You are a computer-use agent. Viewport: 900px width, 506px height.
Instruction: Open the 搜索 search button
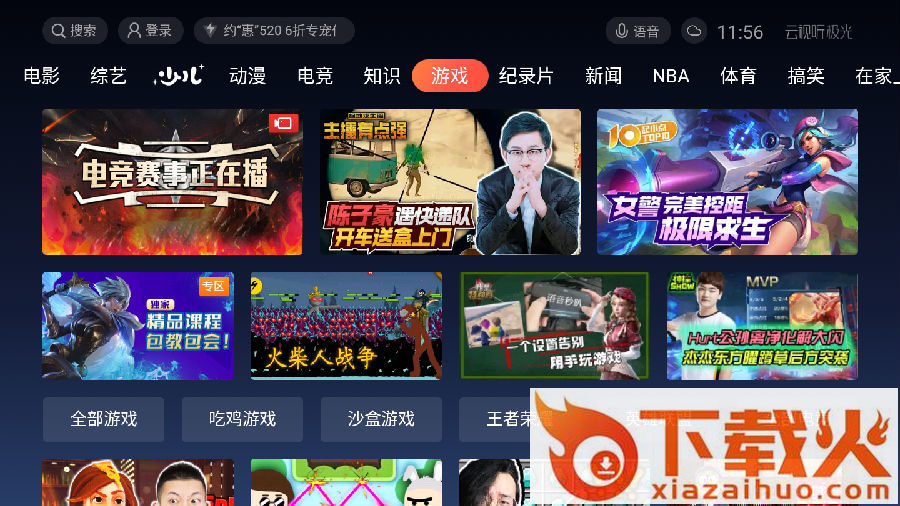(74, 31)
